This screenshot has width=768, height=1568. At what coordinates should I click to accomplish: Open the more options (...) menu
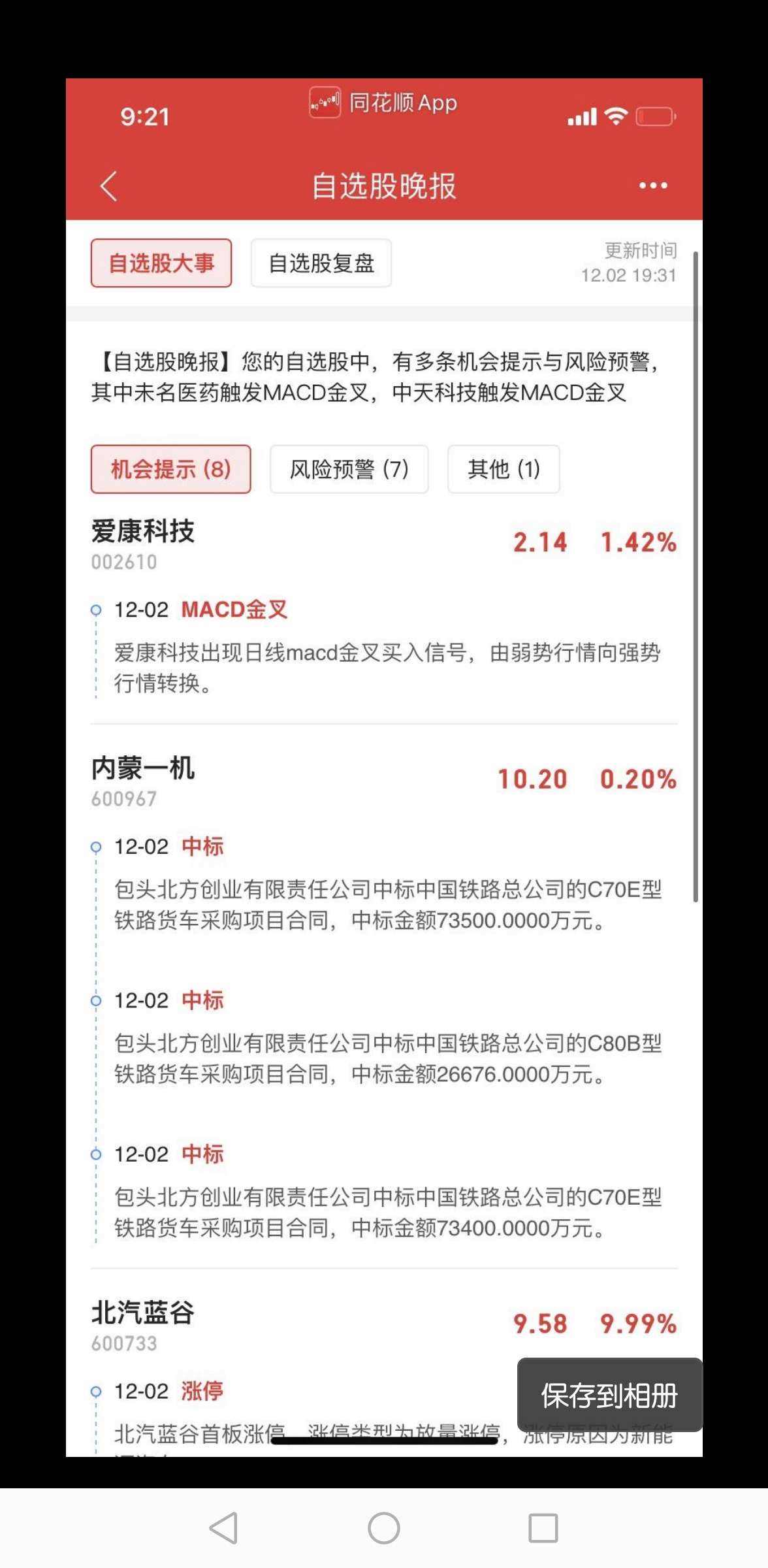[654, 186]
